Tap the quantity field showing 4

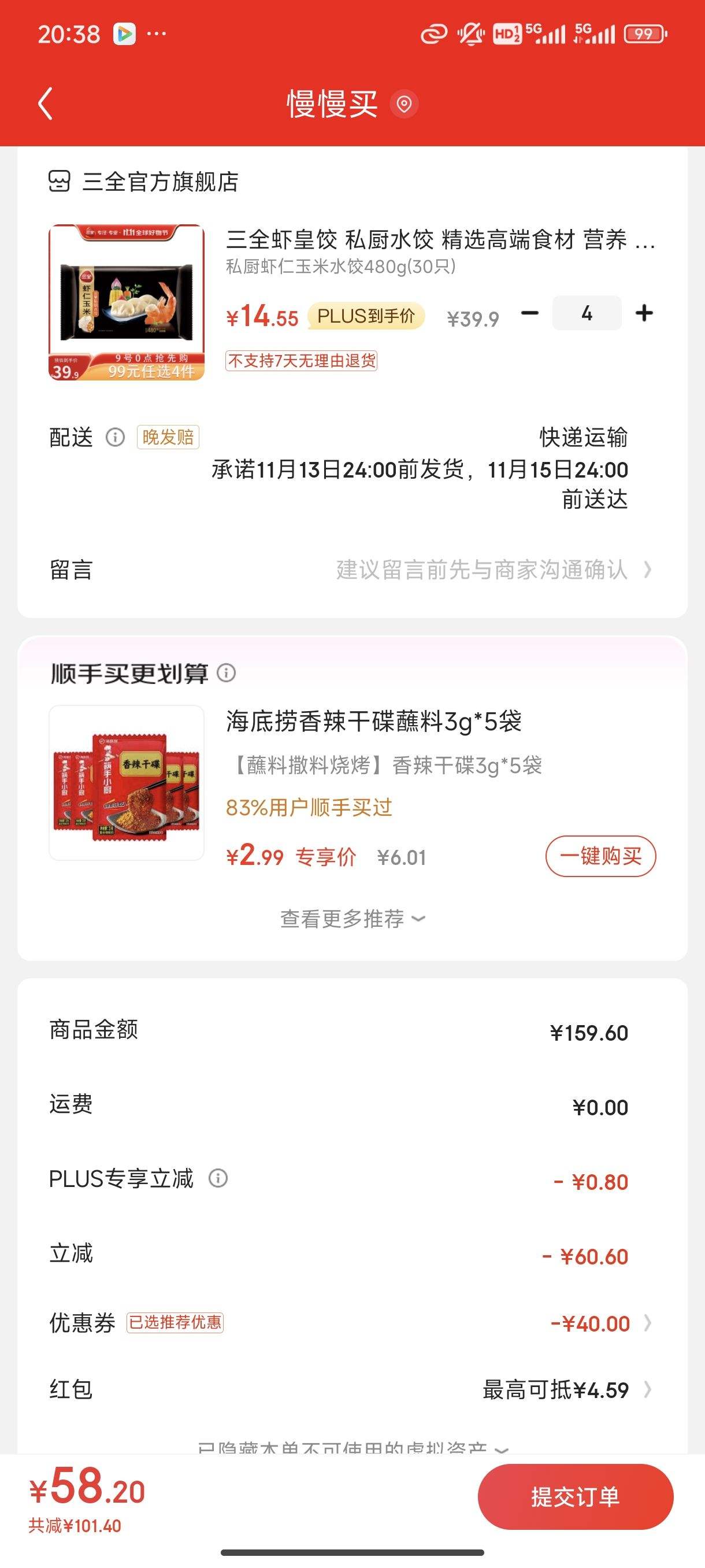point(587,313)
